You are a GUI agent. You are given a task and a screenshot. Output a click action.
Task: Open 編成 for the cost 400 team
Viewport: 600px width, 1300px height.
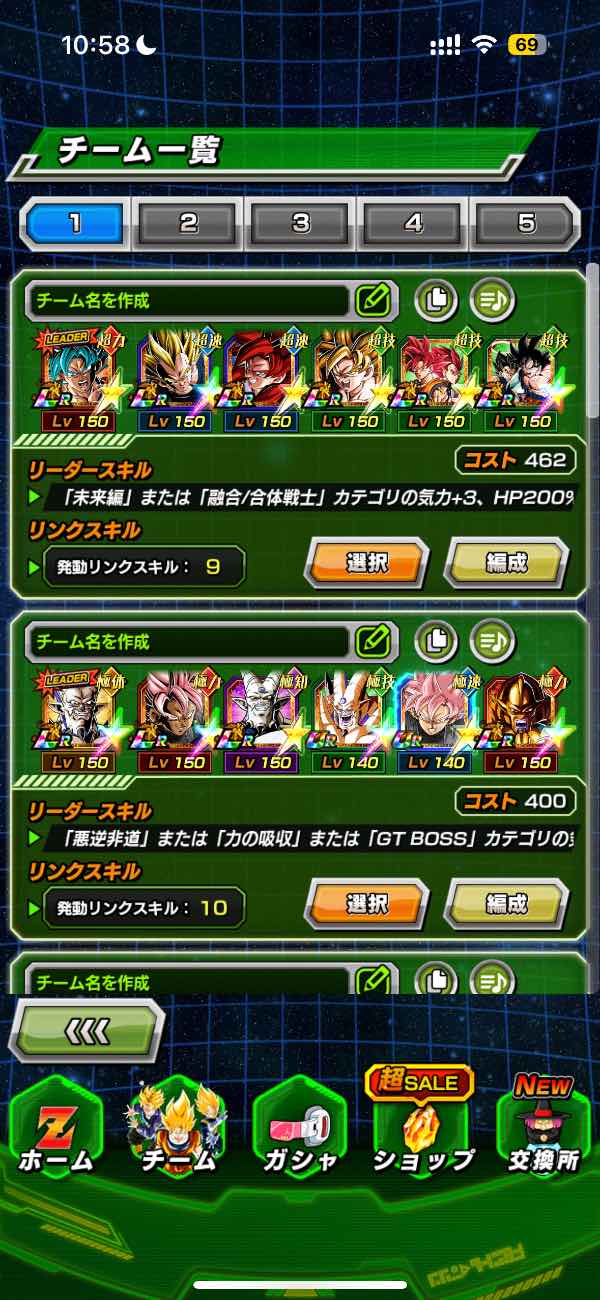506,905
